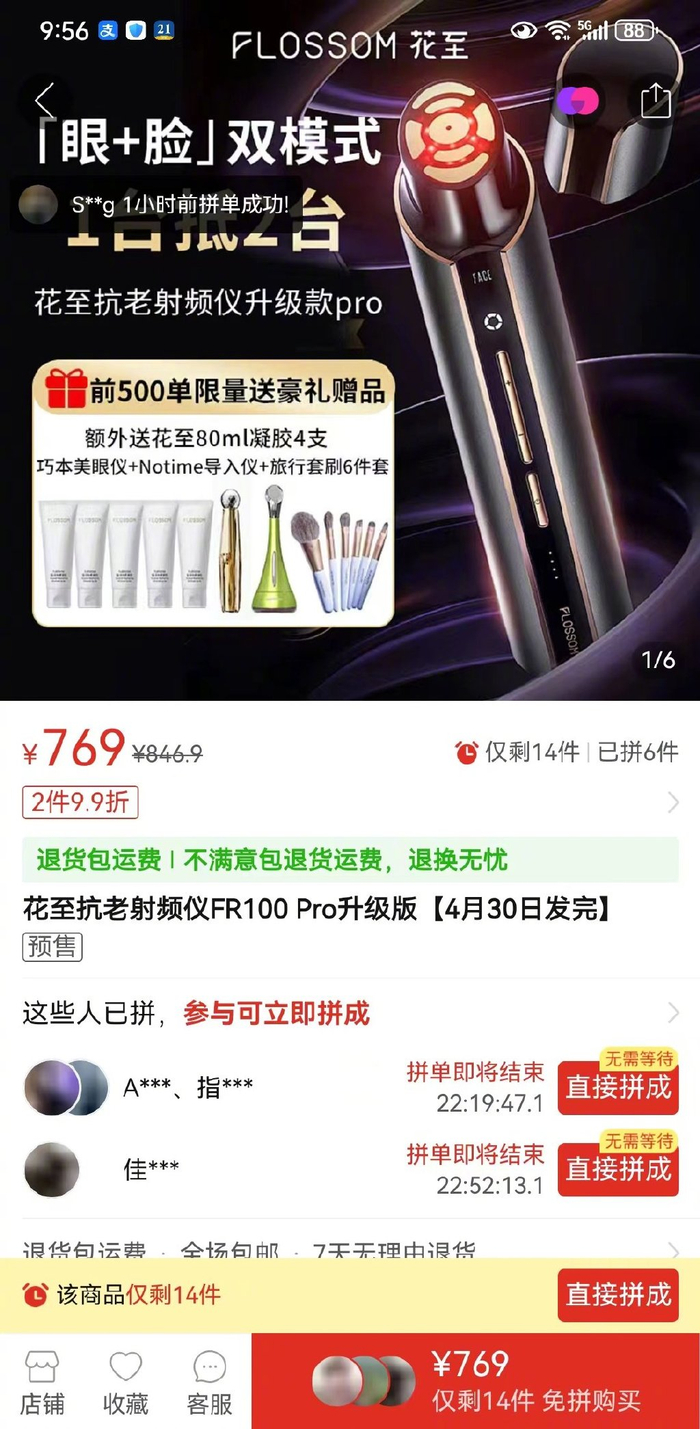Tap 直接拼成 in the 仅剩14件 banner

pyautogui.click(x=618, y=1295)
